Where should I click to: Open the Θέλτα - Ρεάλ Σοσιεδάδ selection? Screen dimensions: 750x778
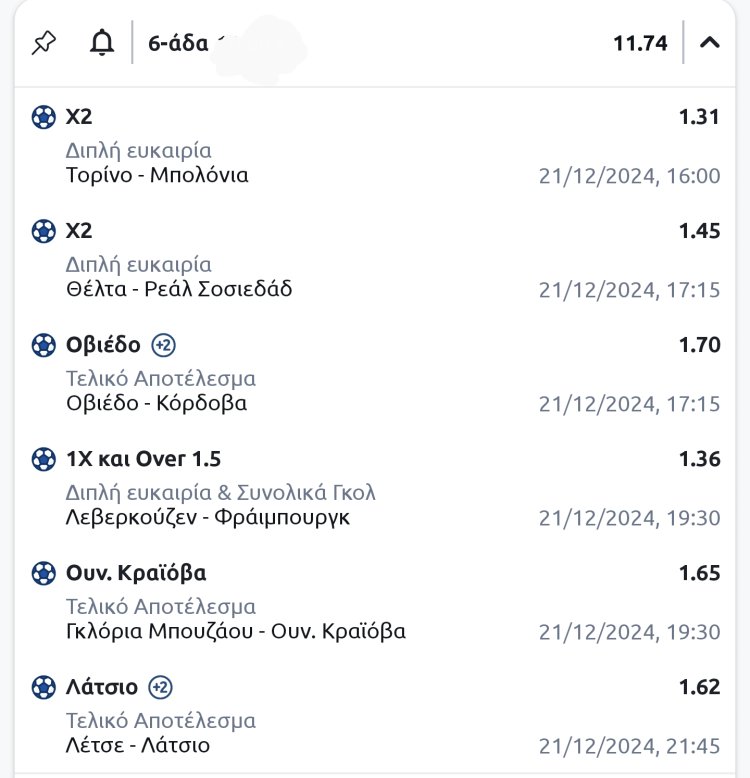pyautogui.click(x=179, y=289)
